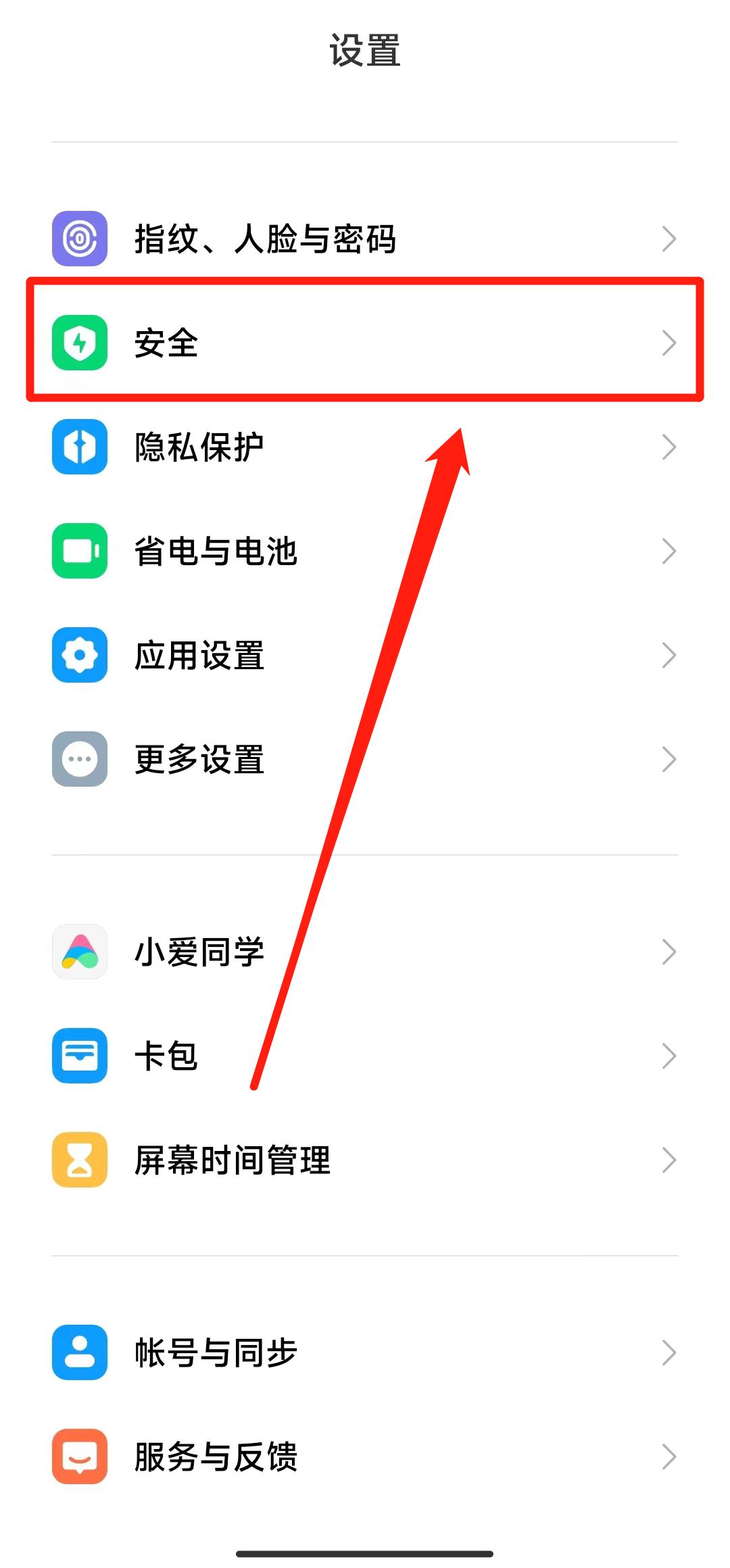The height and width of the screenshot is (1568, 730).
Task: Tap the account icon beside 帐号与同步
Action: (x=80, y=1352)
